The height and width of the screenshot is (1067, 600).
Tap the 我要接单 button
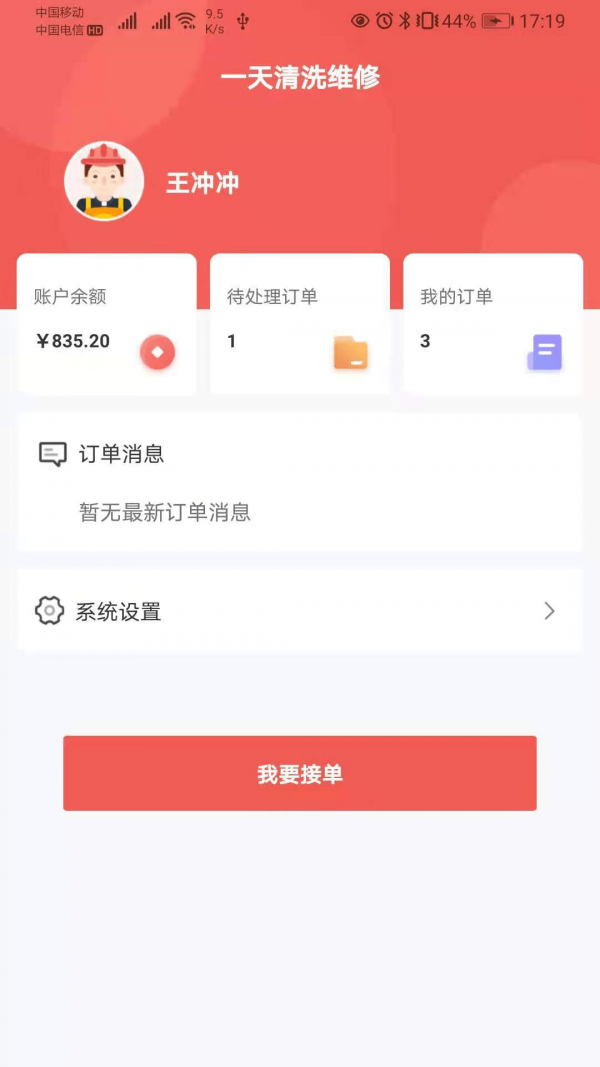coord(299,774)
